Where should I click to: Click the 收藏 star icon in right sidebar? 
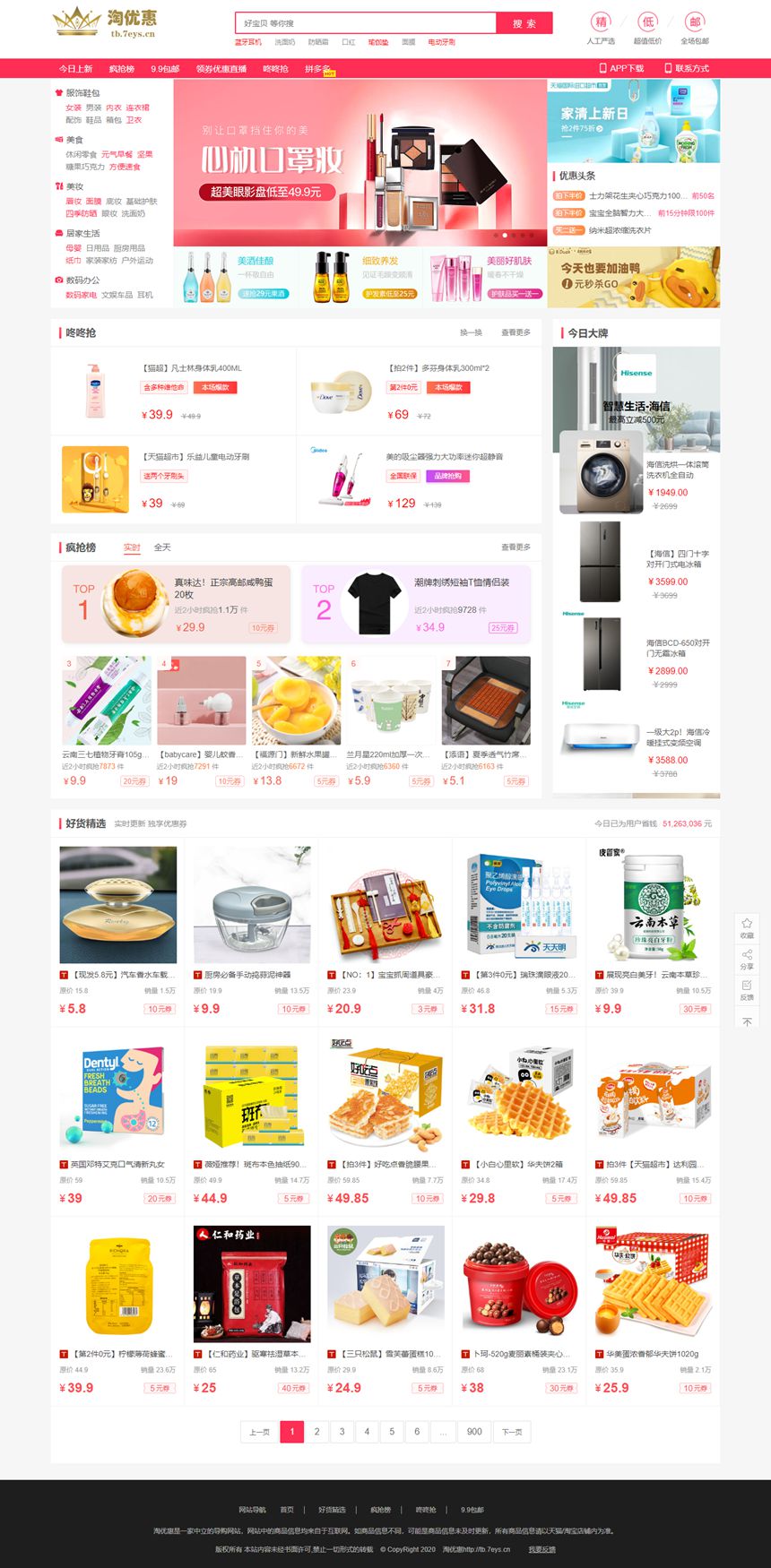pyautogui.click(x=747, y=926)
